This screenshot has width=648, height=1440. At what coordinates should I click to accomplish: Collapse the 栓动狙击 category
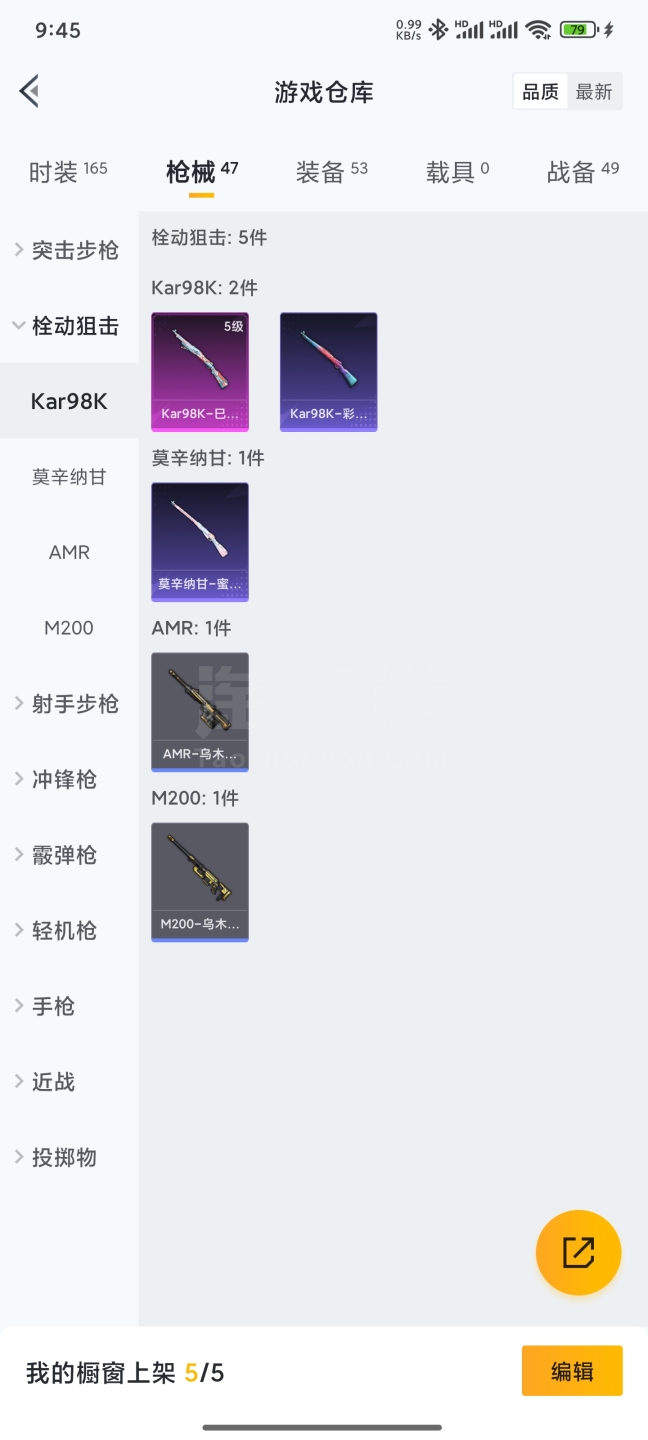tap(68, 326)
